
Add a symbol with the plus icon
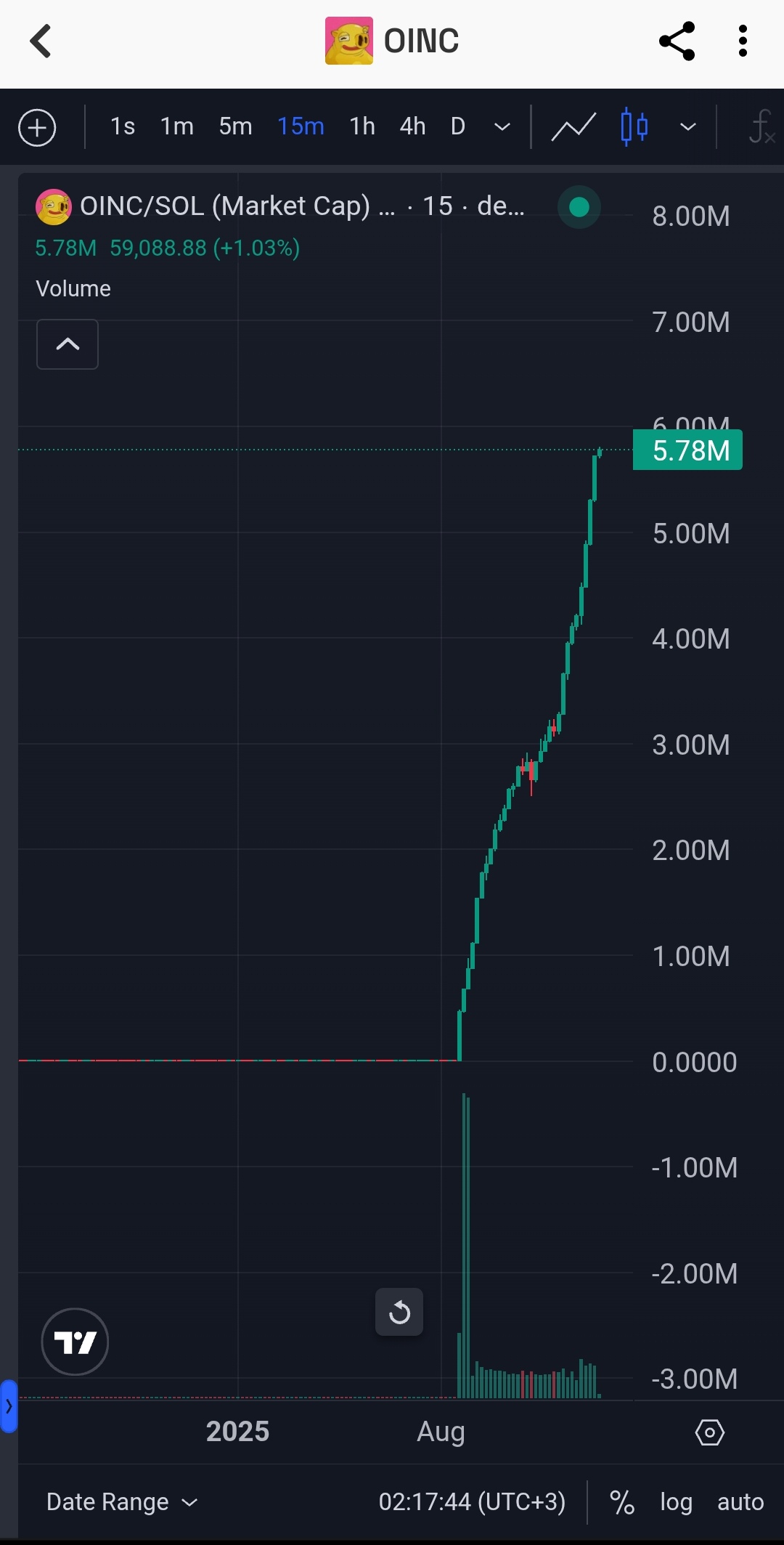point(37,128)
